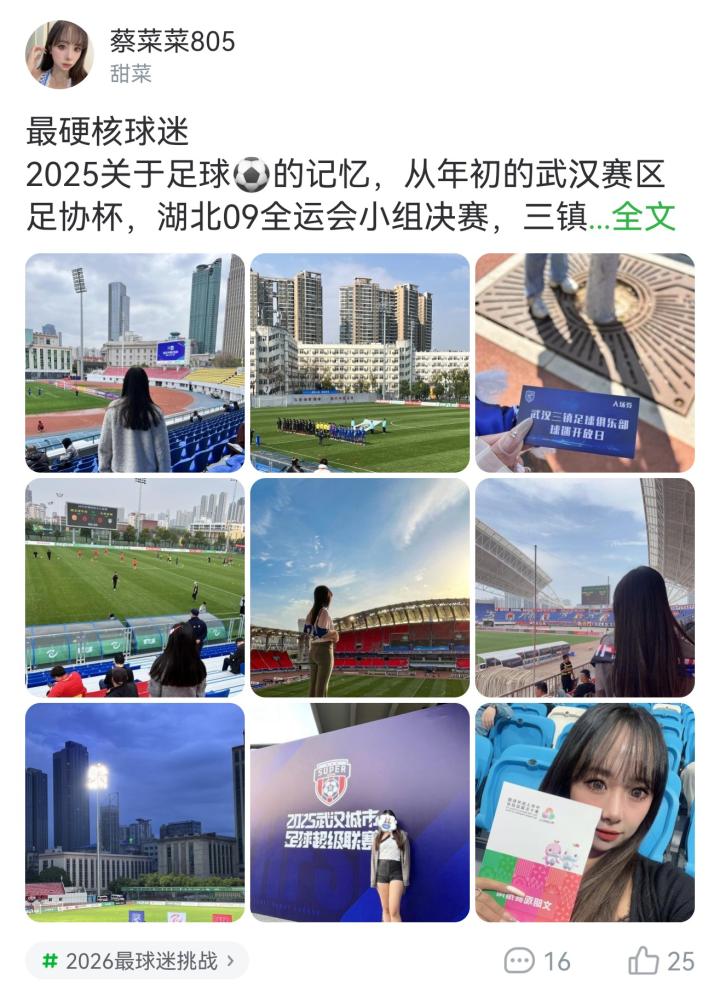720x989 pixels.
Task: View the 2025武汉城市足球超级联赛 backdrop photo
Action: 360,812
